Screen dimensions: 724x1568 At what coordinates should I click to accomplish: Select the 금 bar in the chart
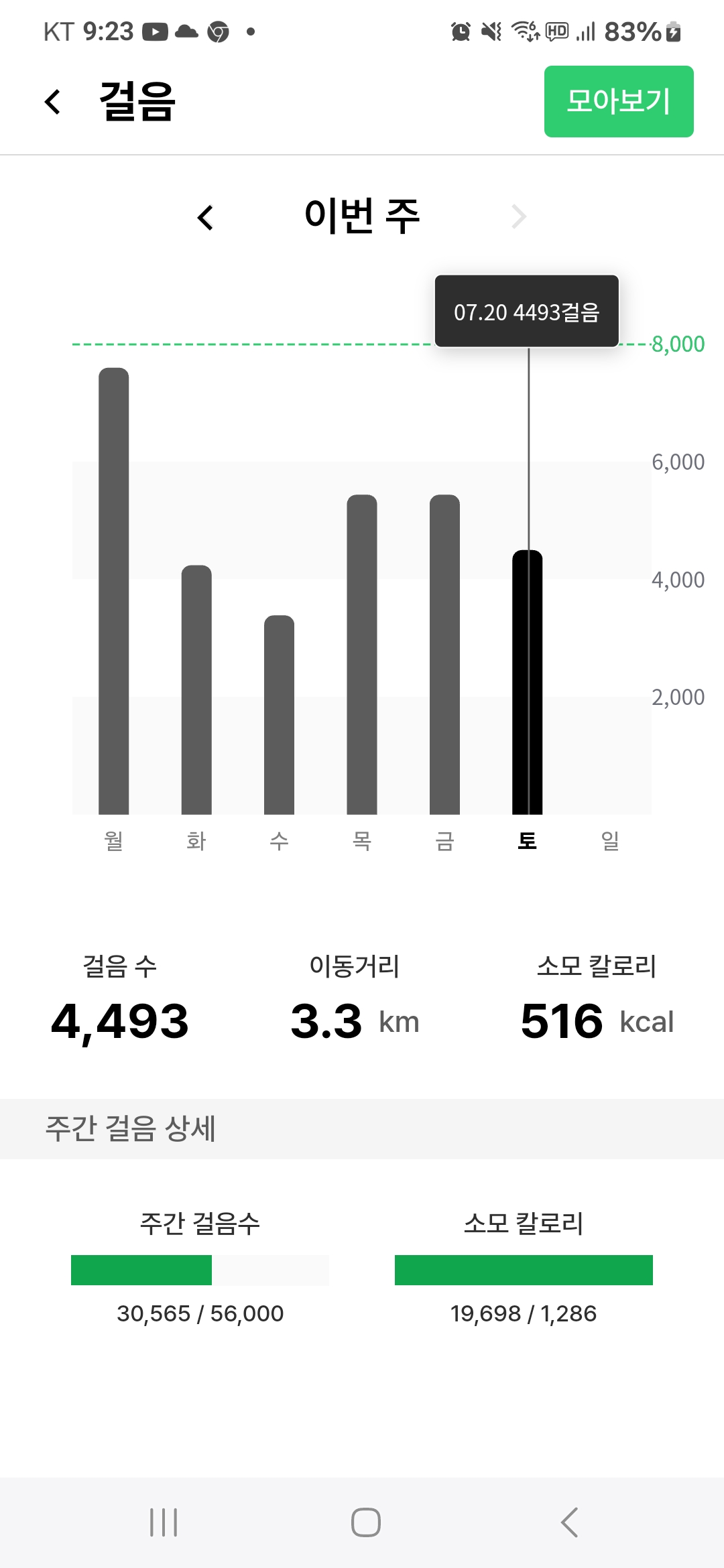click(x=444, y=654)
